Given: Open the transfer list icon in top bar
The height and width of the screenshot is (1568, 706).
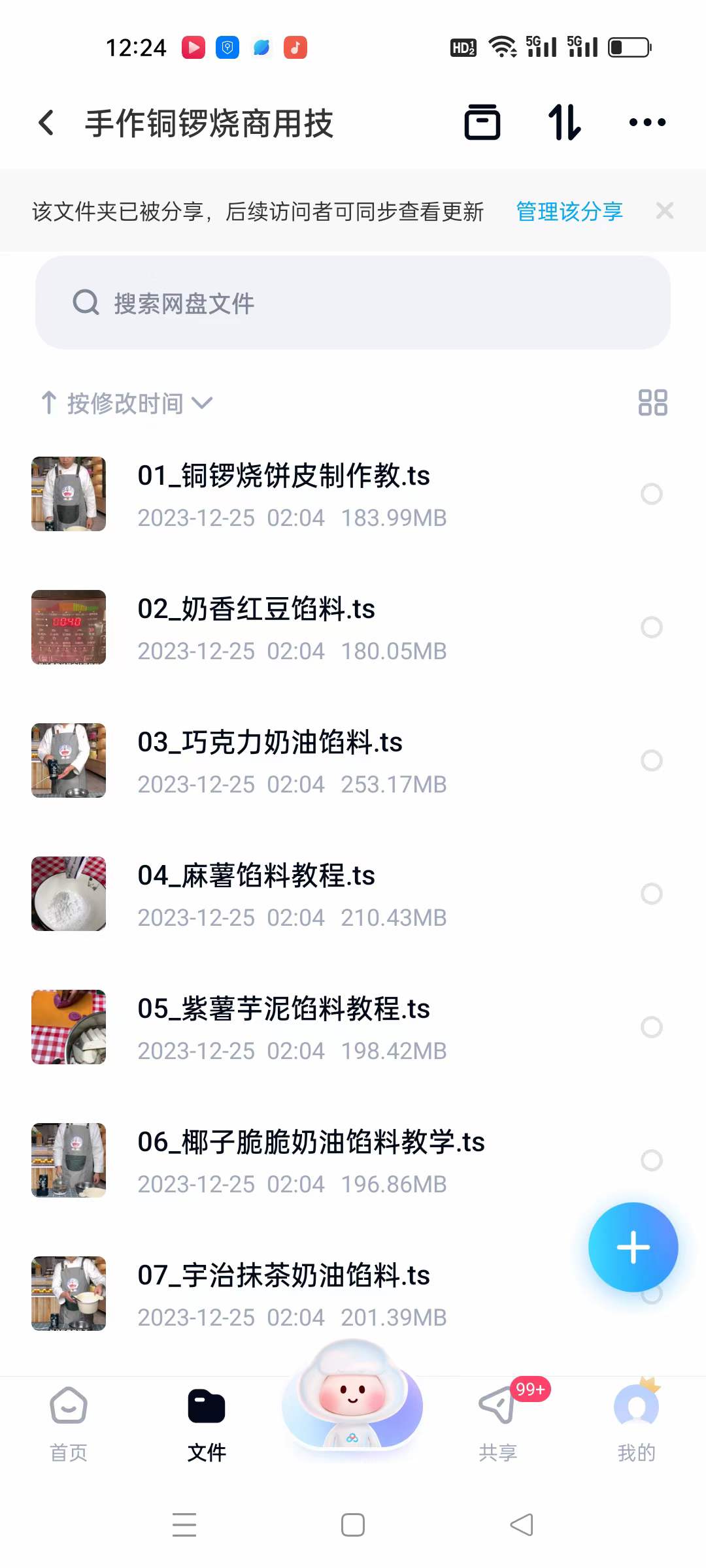Looking at the screenshot, I should tap(563, 122).
